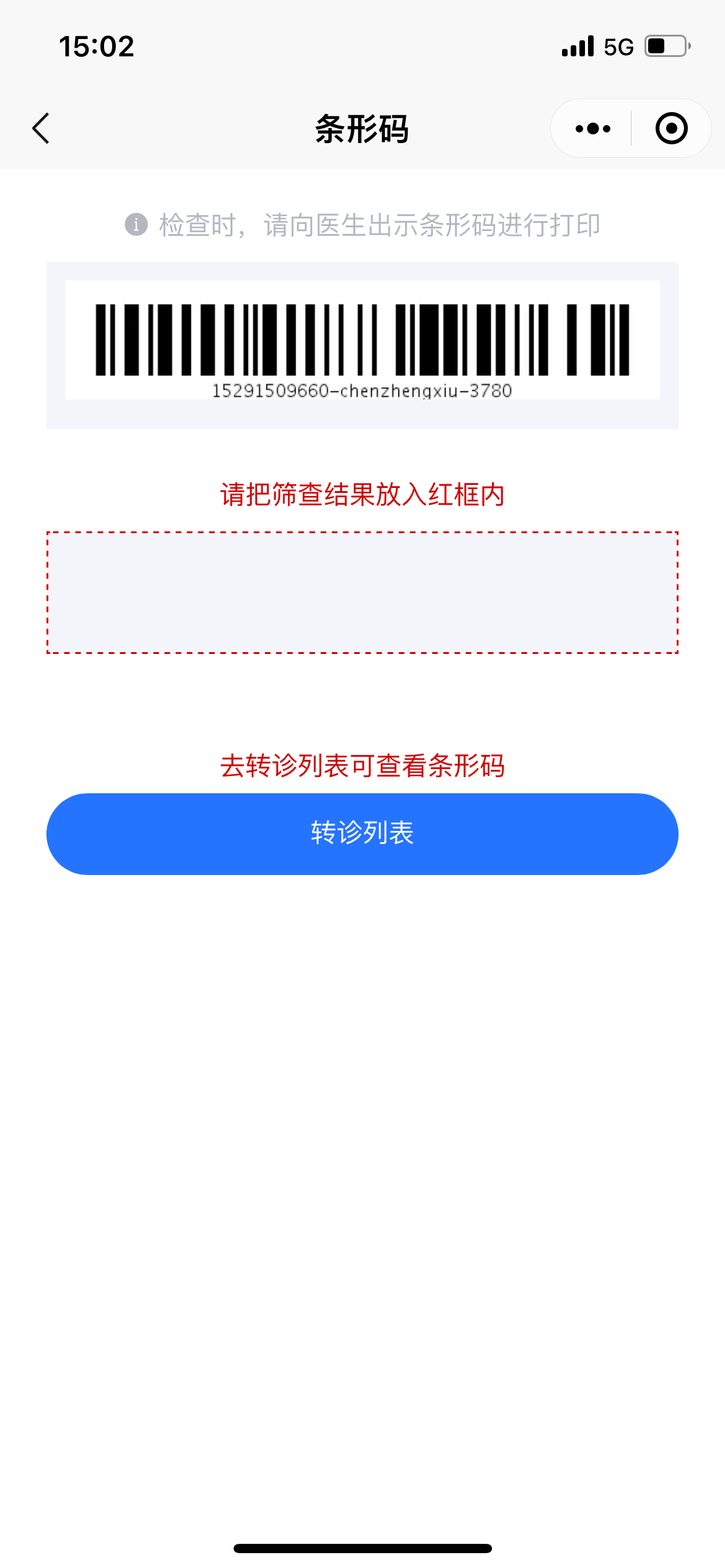725x1568 pixels.
Task: Open 转诊列表 referral list
Action: (362, 834)
